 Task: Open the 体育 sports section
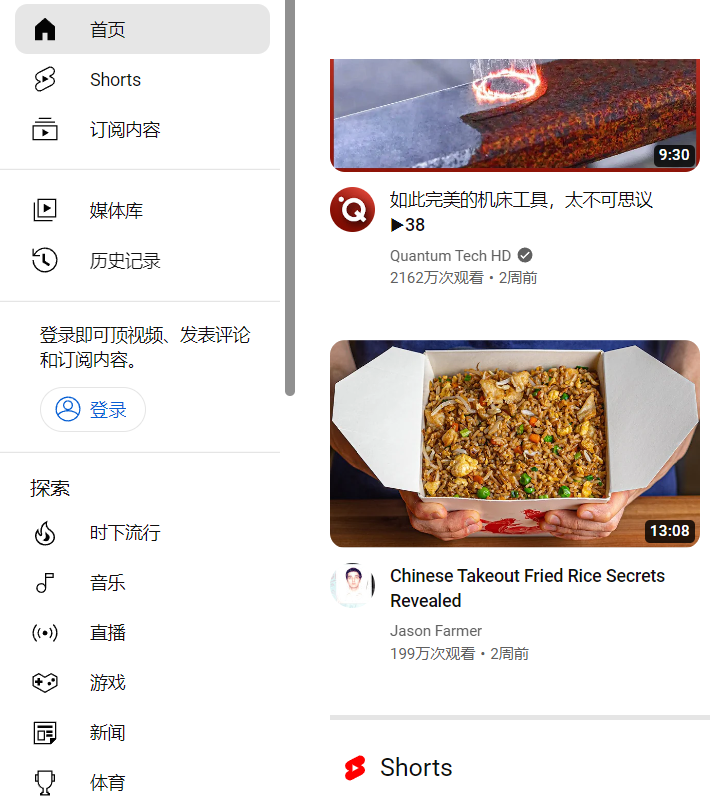click(142, 783)
